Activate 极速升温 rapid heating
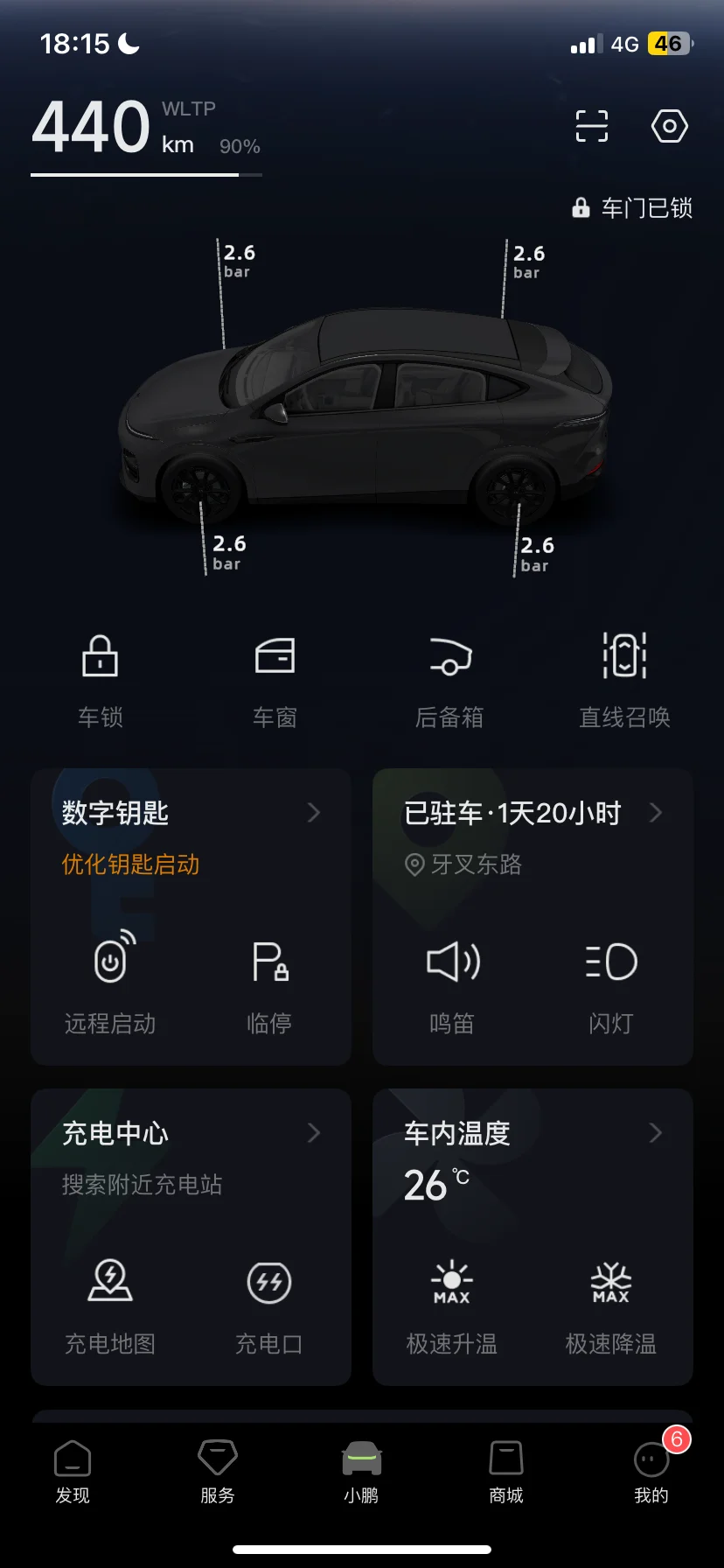Image resolution: width=724 pixels, height=1568 pixels. tap(452, 1304)
